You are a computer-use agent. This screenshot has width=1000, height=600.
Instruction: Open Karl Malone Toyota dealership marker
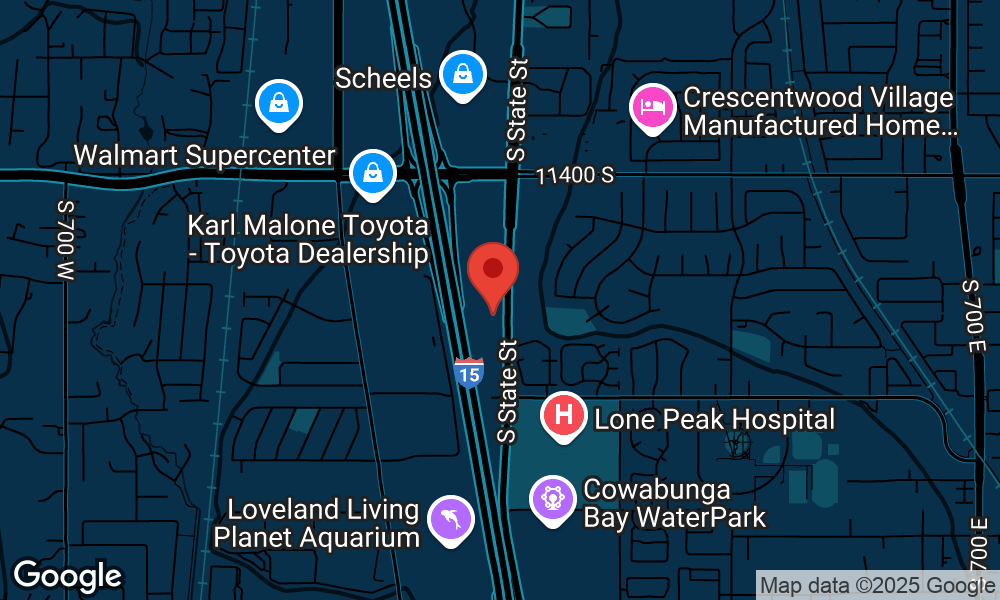[x=373, y=172]
